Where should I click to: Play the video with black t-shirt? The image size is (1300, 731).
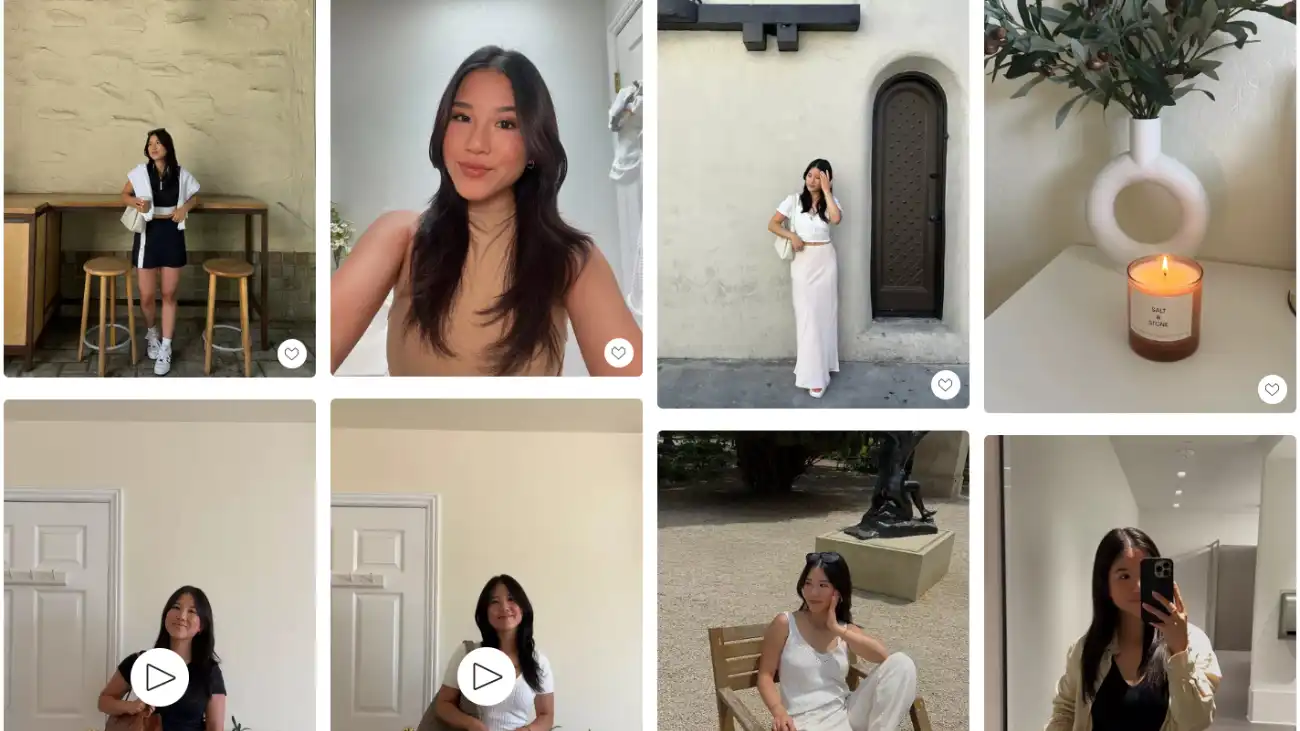160,677
